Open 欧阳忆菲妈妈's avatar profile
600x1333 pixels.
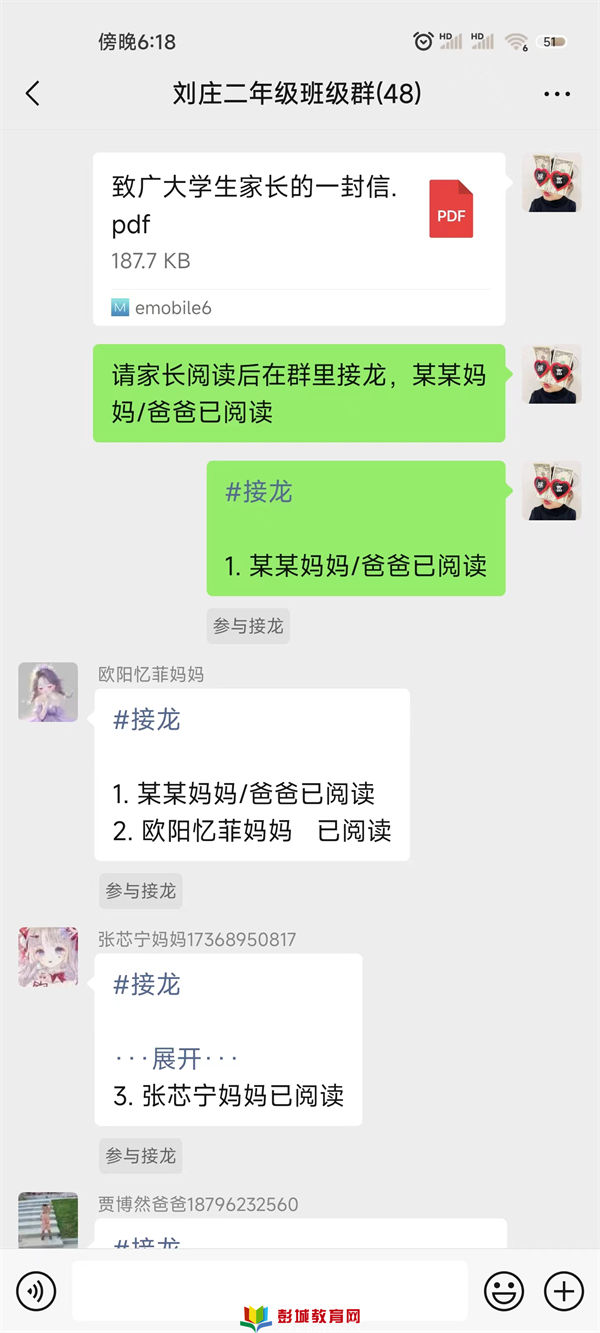pos(48,692)
